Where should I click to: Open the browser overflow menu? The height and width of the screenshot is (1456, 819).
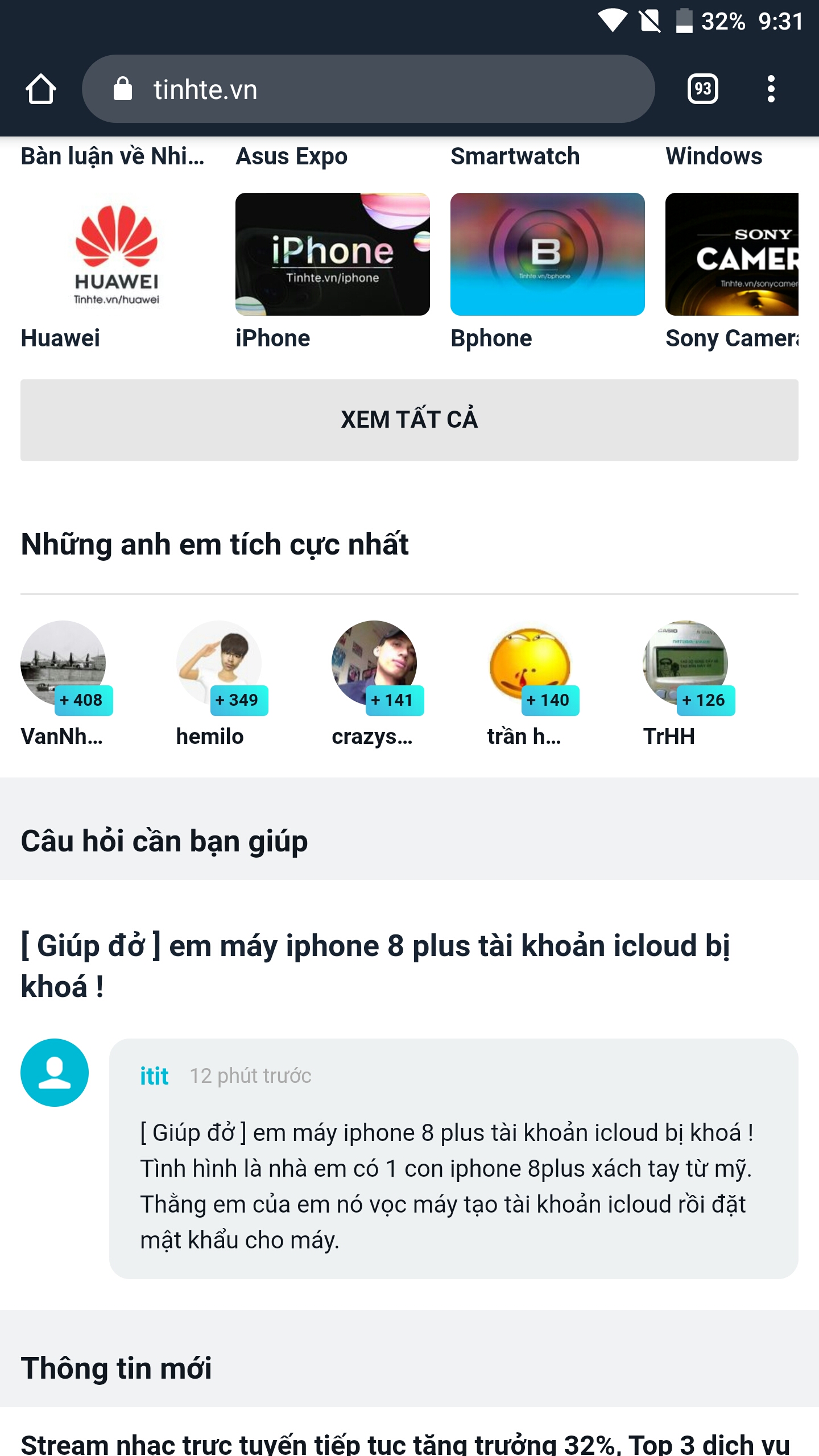pyautogui.click(x=771, y=89)
